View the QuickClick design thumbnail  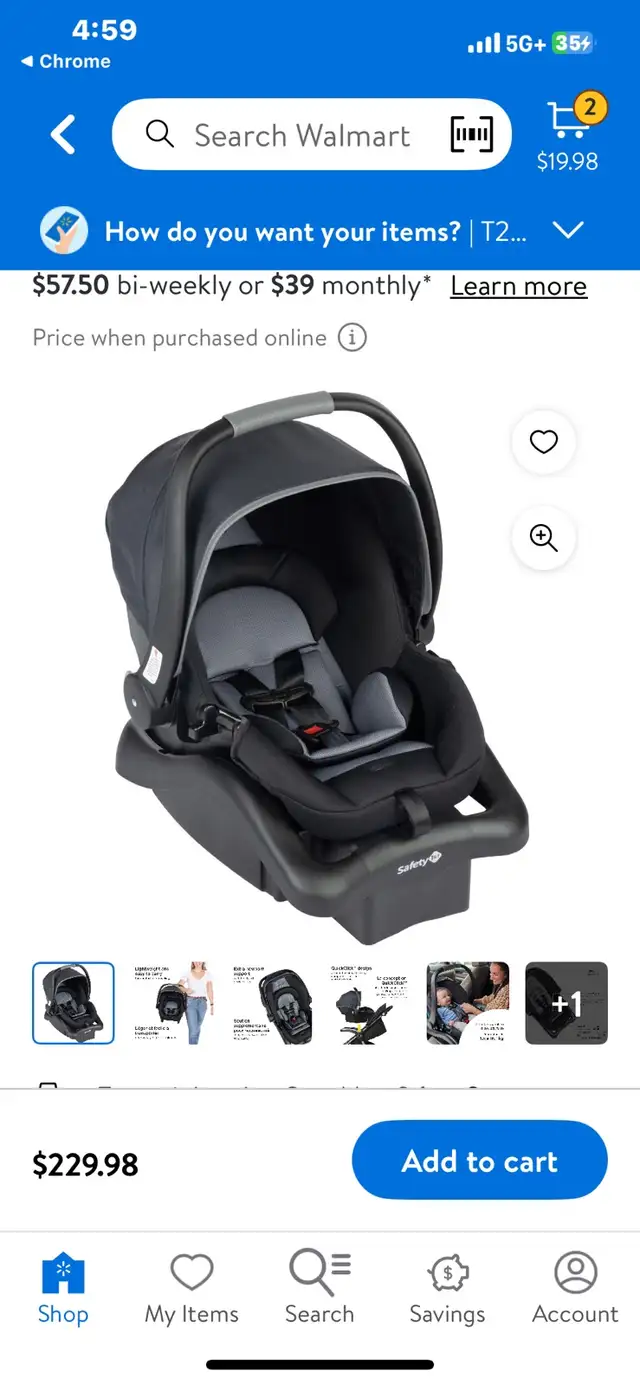click(x=369, y=1003)
